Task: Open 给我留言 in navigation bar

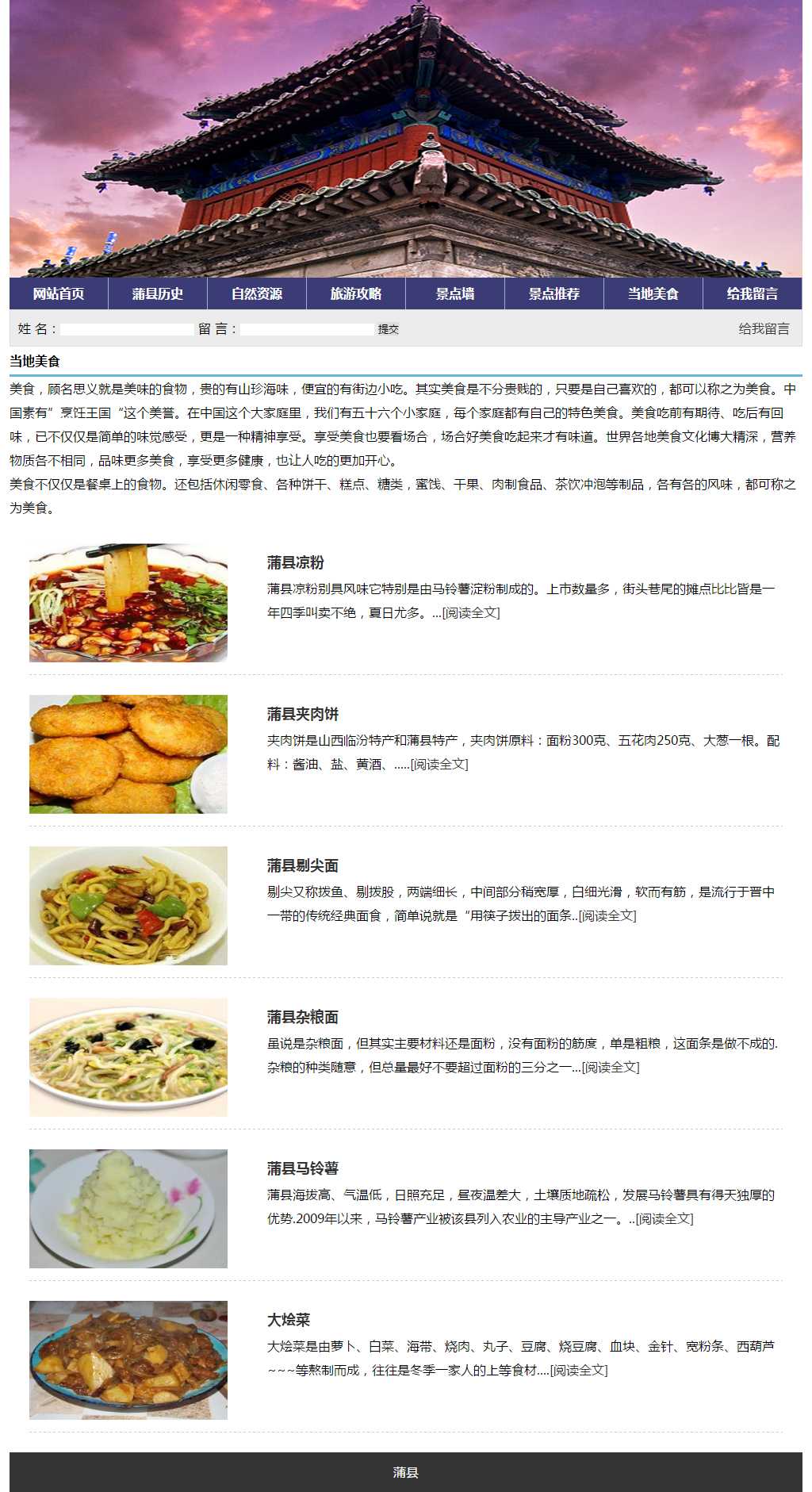Action: click(x=752, y=293)
